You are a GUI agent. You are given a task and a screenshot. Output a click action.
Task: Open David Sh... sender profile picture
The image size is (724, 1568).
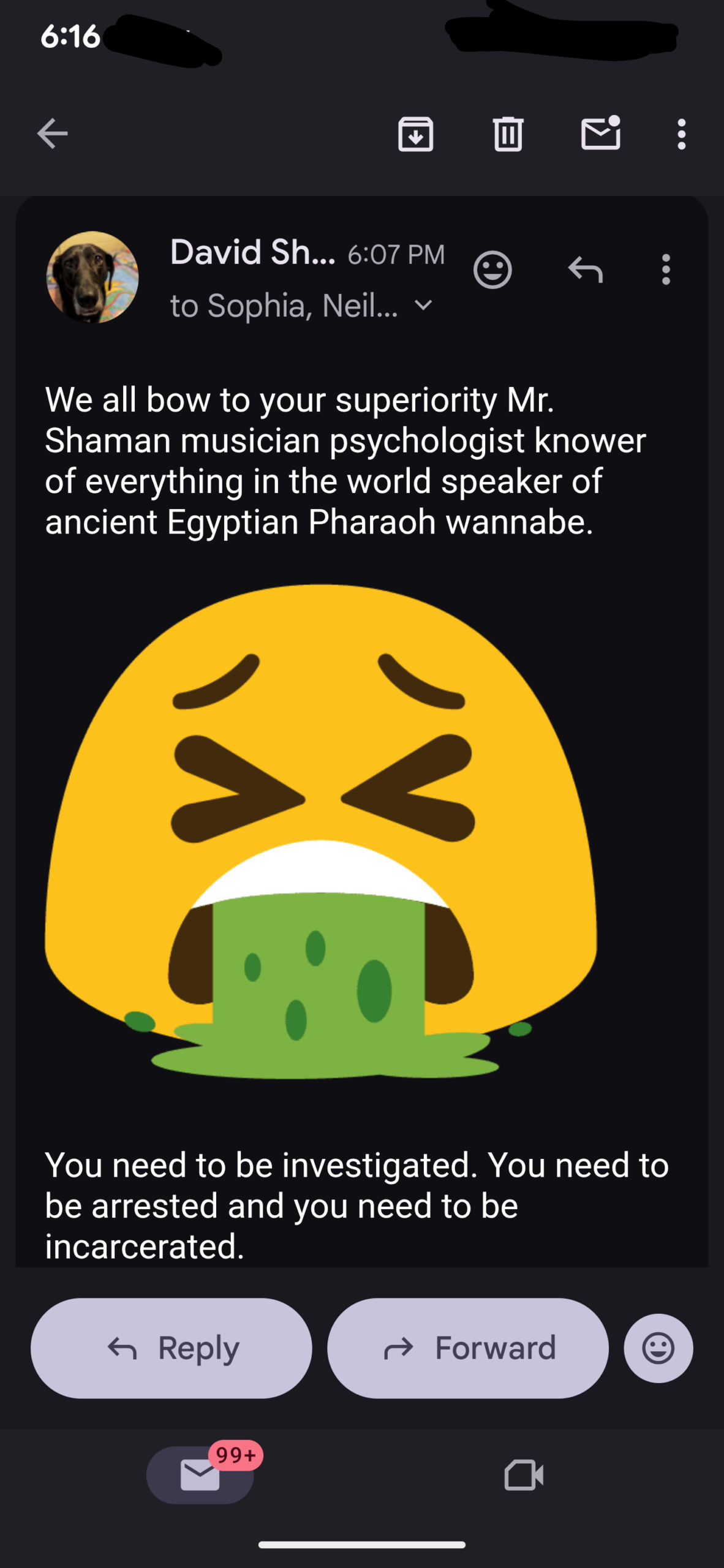coord(92,277)
